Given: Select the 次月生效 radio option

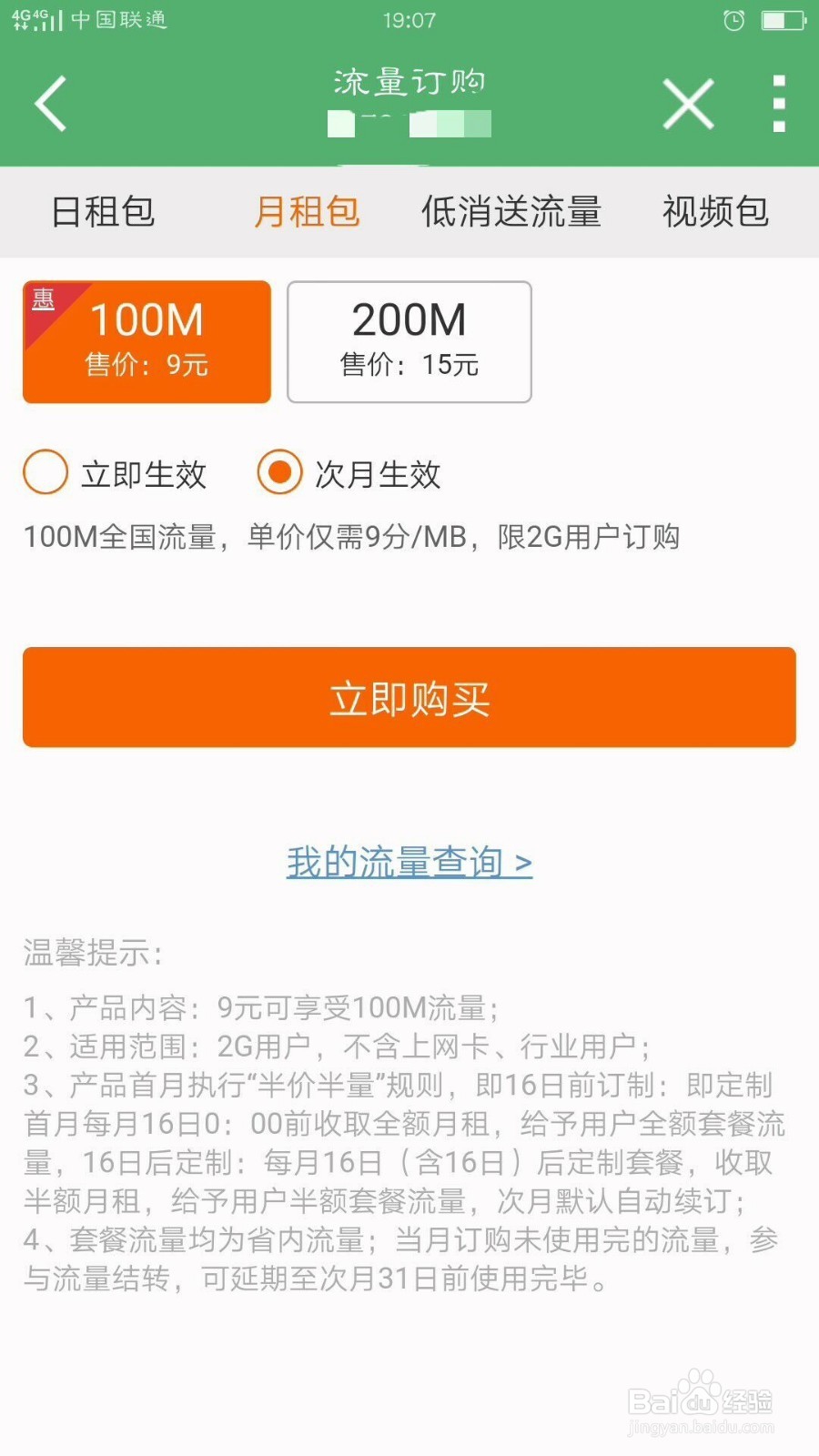Looking at the screenshot, I should 279,473.
